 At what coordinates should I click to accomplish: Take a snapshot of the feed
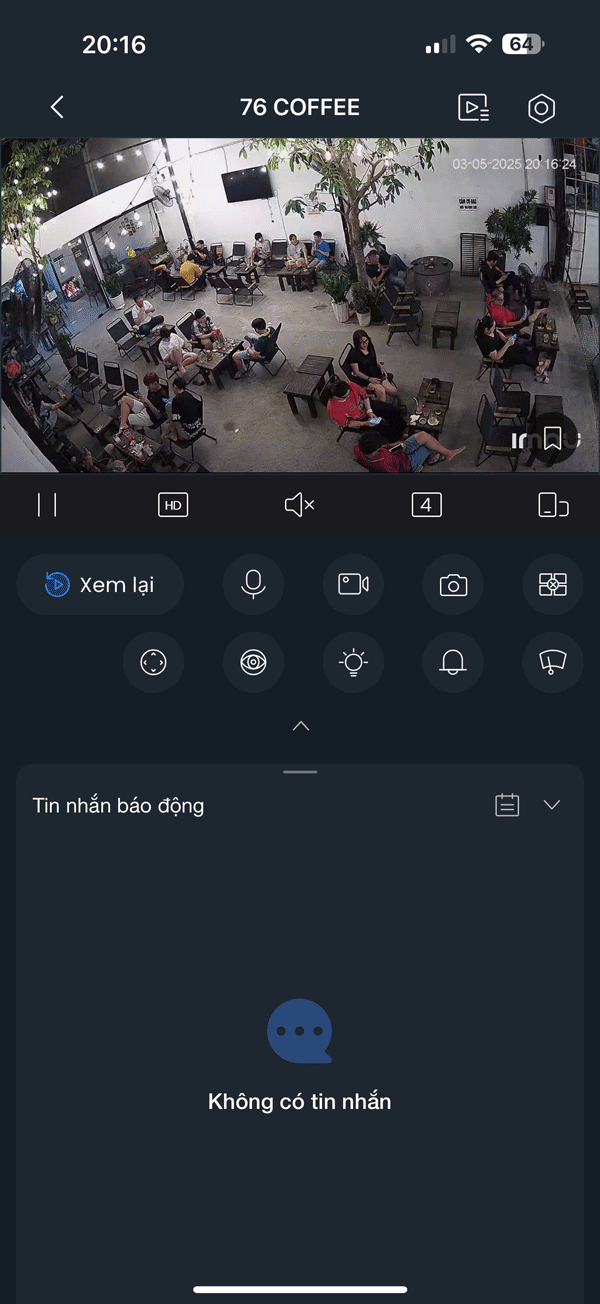tap(453, 584)
